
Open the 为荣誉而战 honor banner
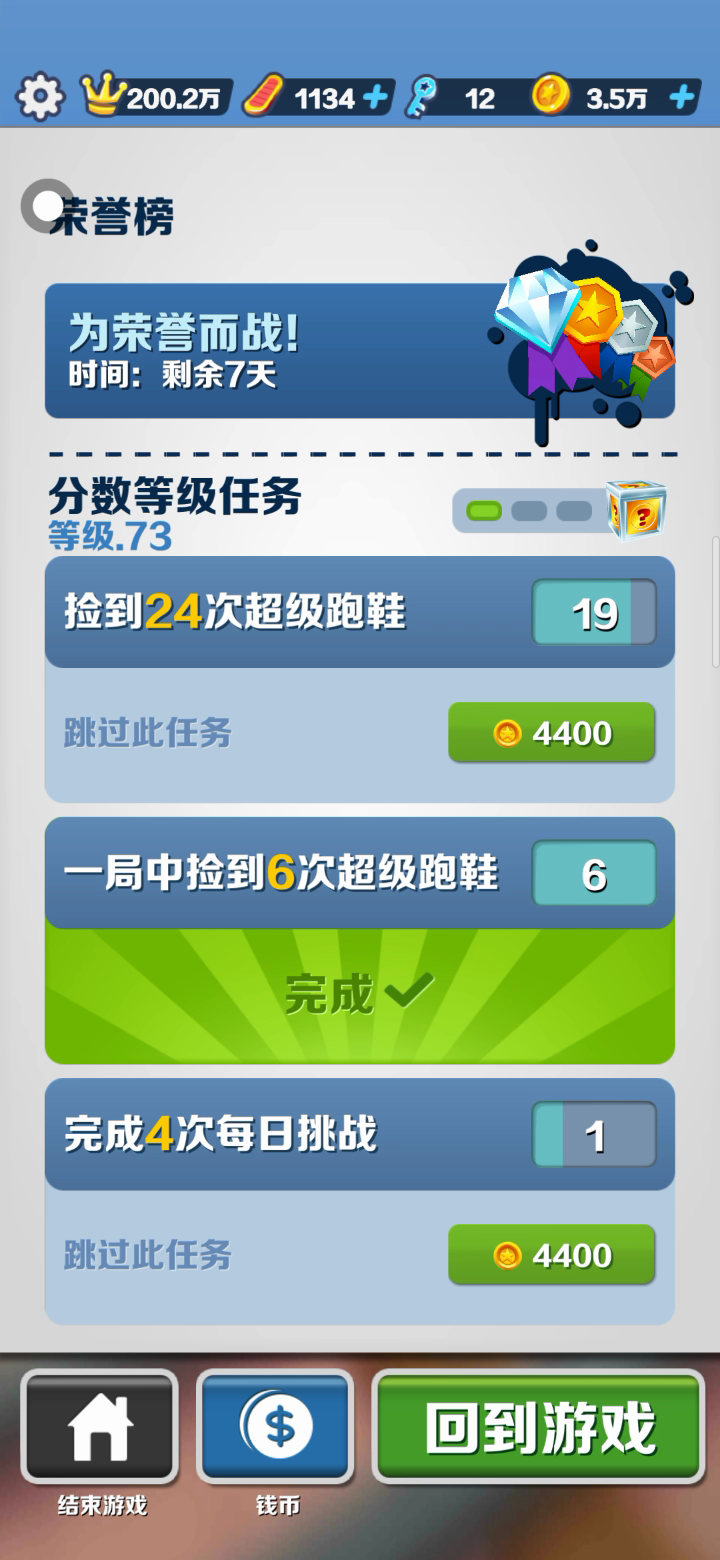coord(360,350)
